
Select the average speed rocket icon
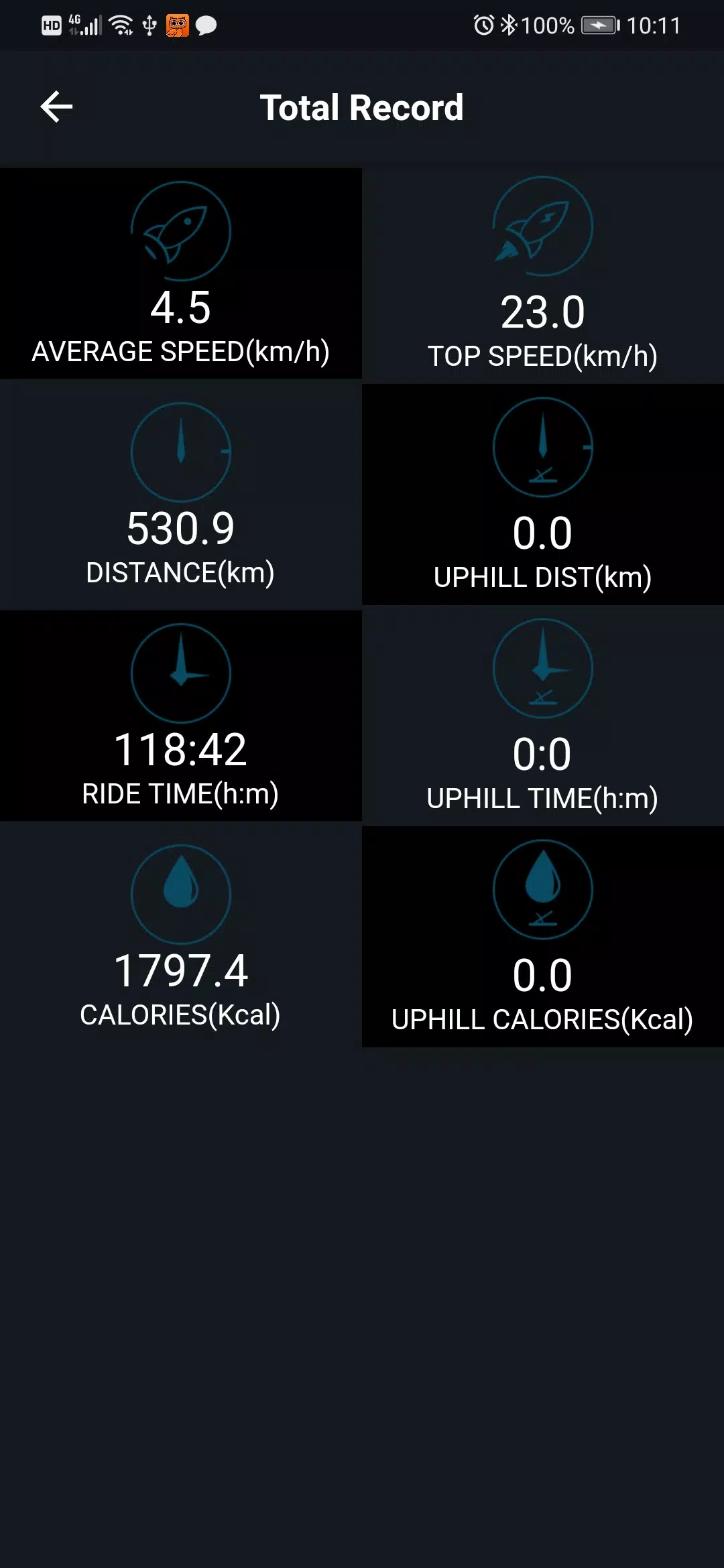181,231
